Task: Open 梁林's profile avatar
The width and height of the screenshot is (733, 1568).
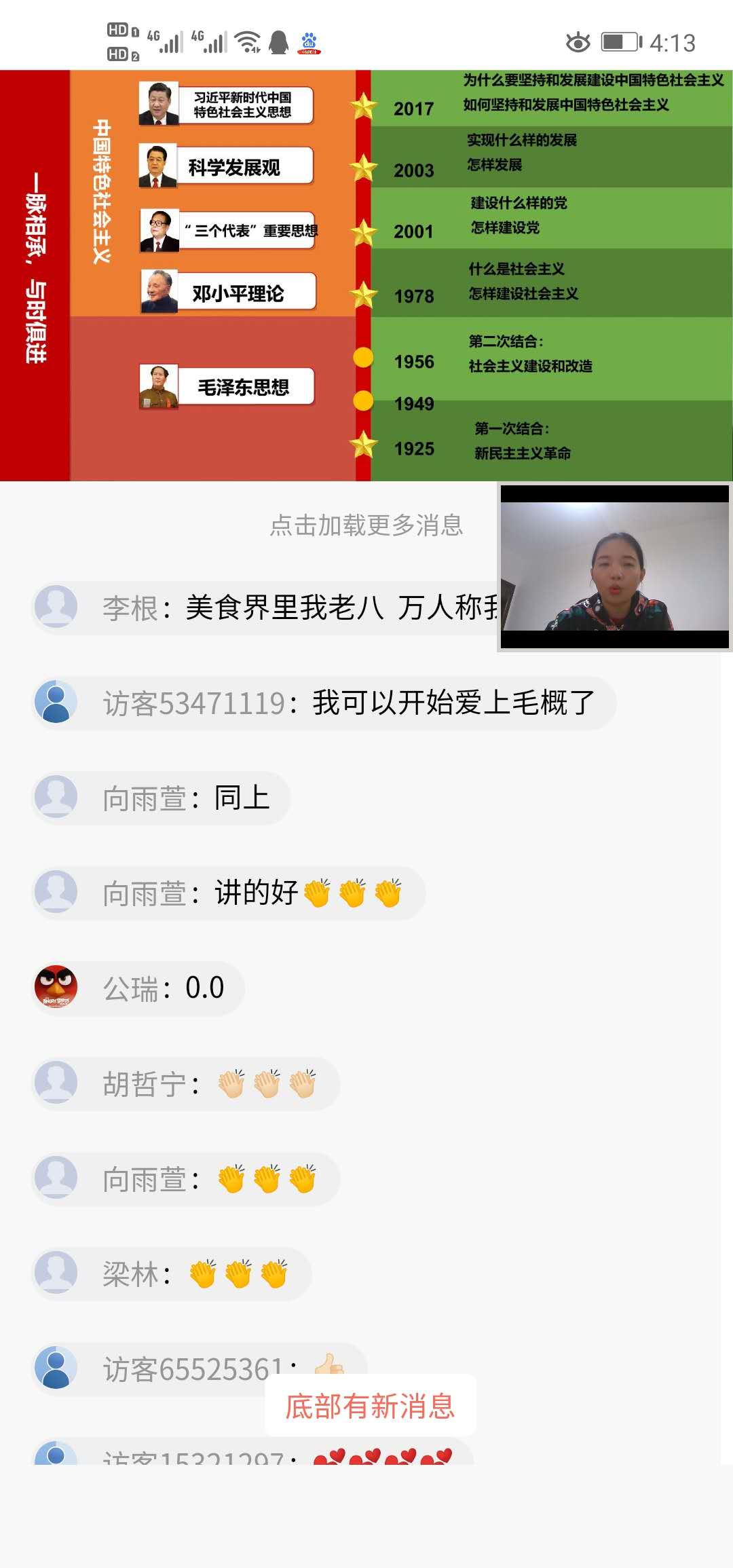Action: coord(56,1272)
